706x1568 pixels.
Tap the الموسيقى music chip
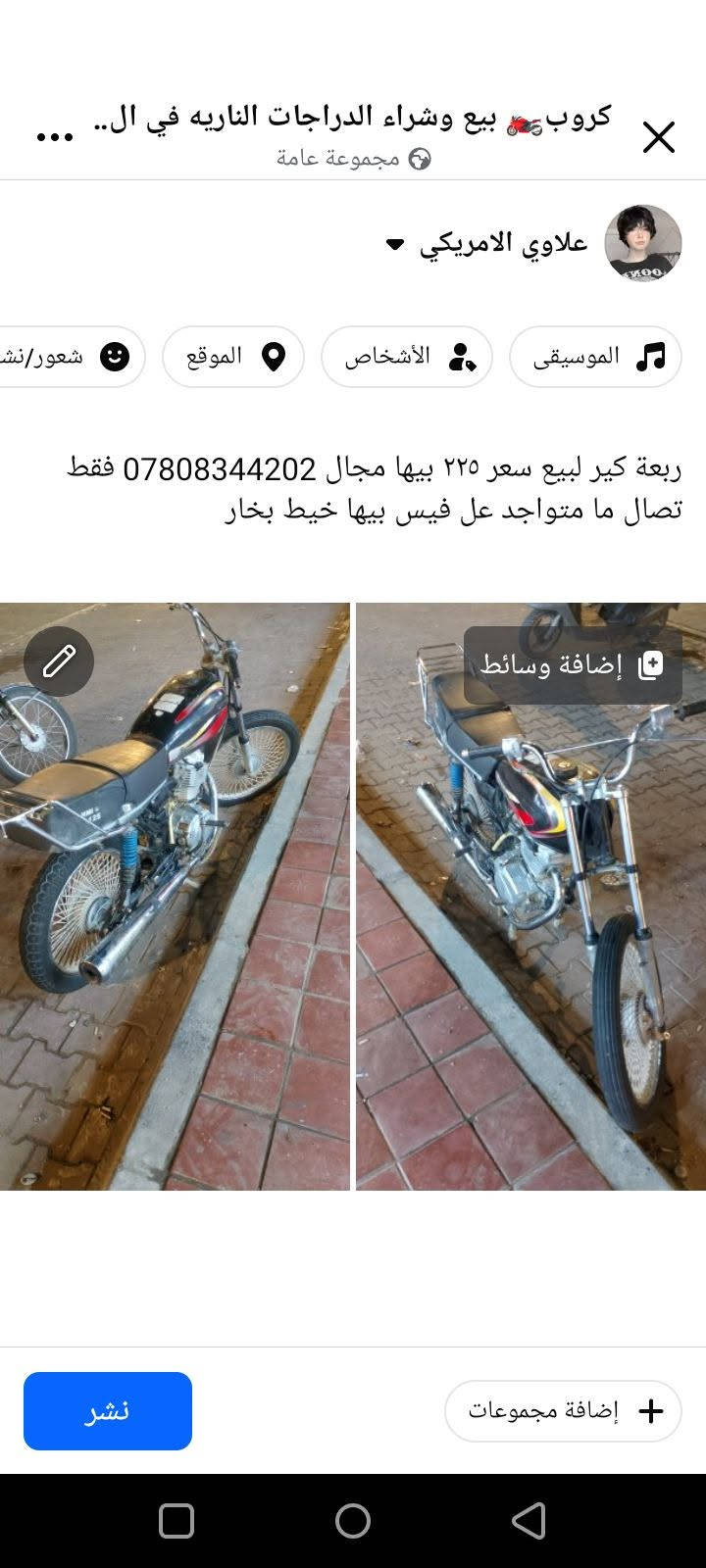tap(596, 357)
